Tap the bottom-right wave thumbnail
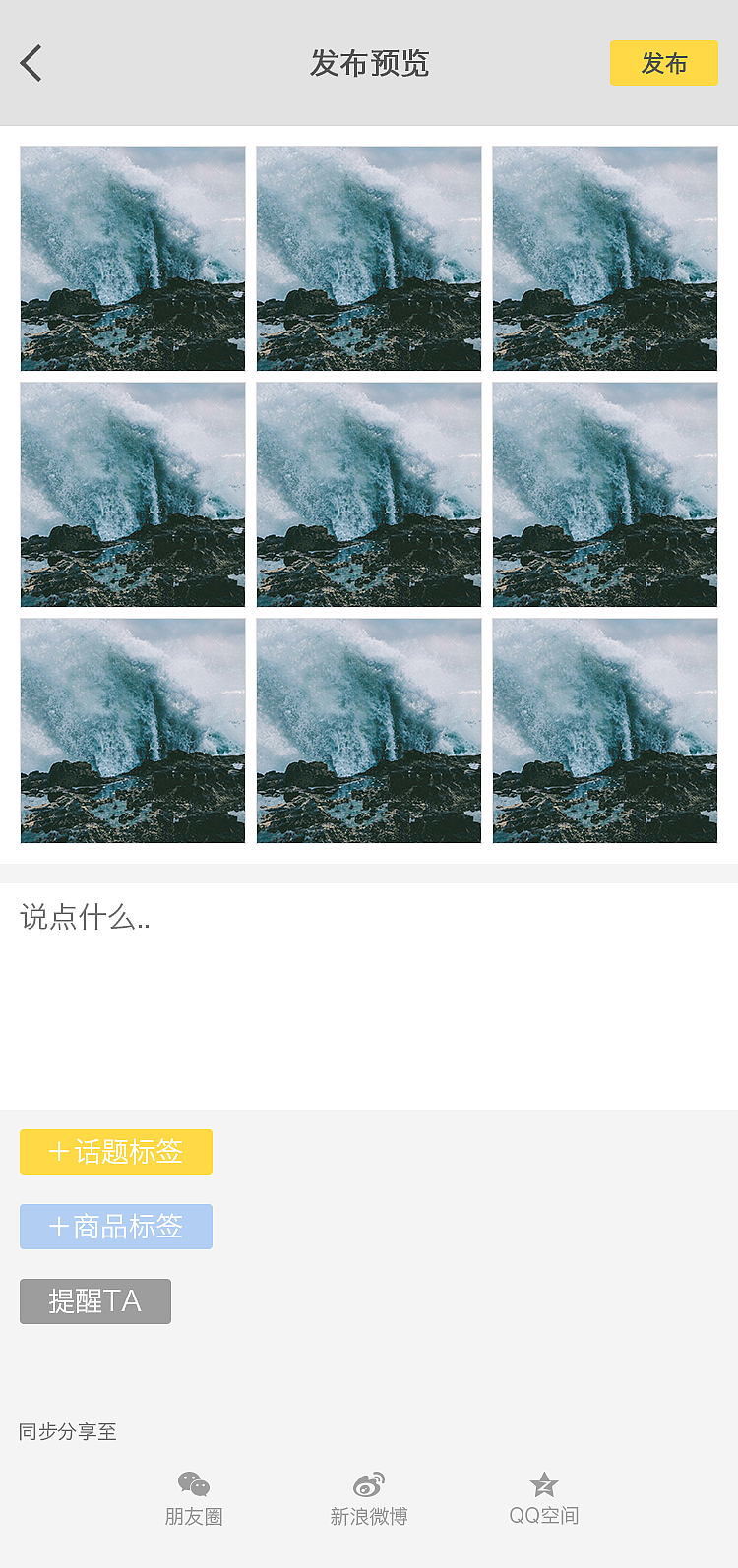 coord(604,731)
